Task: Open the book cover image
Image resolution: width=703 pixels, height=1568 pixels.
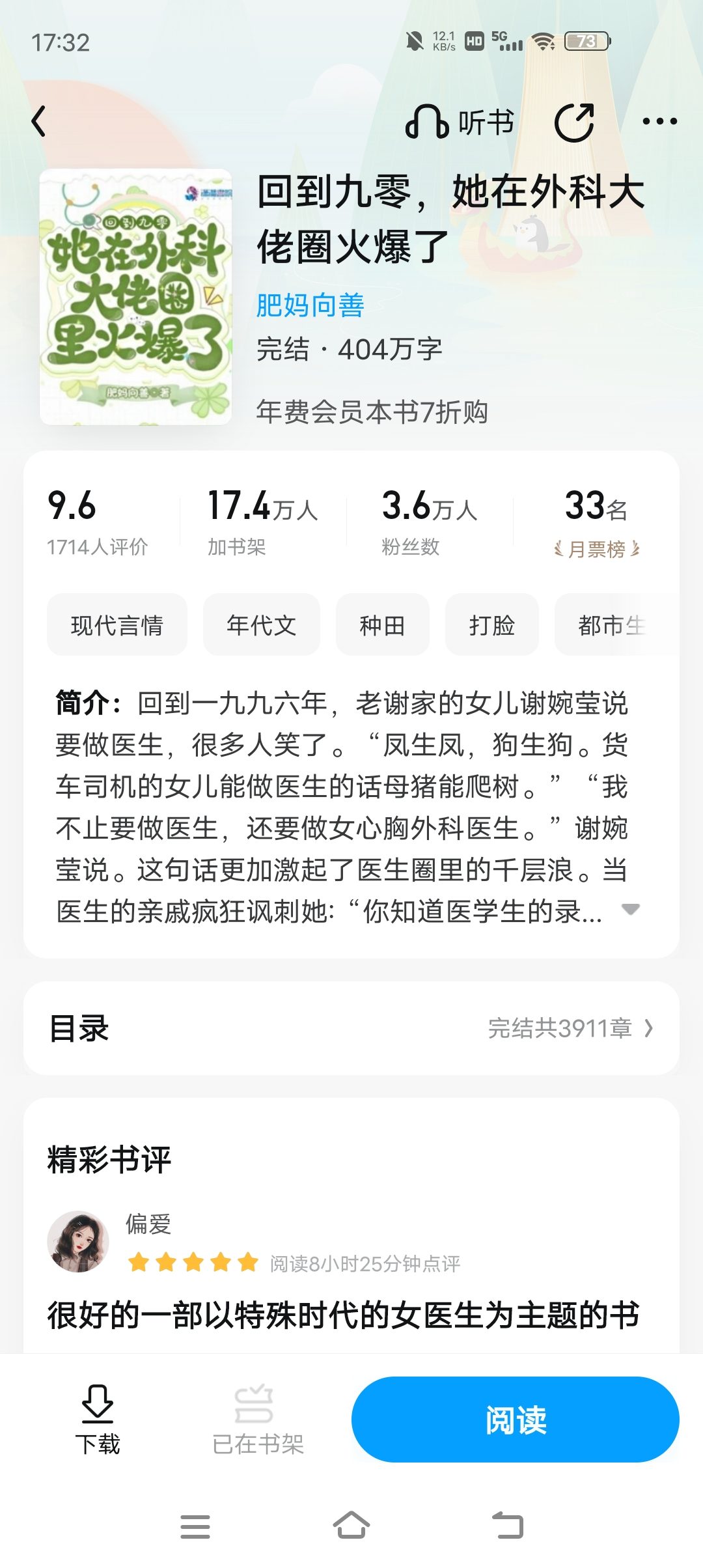Action: click(x=135, y=297)
